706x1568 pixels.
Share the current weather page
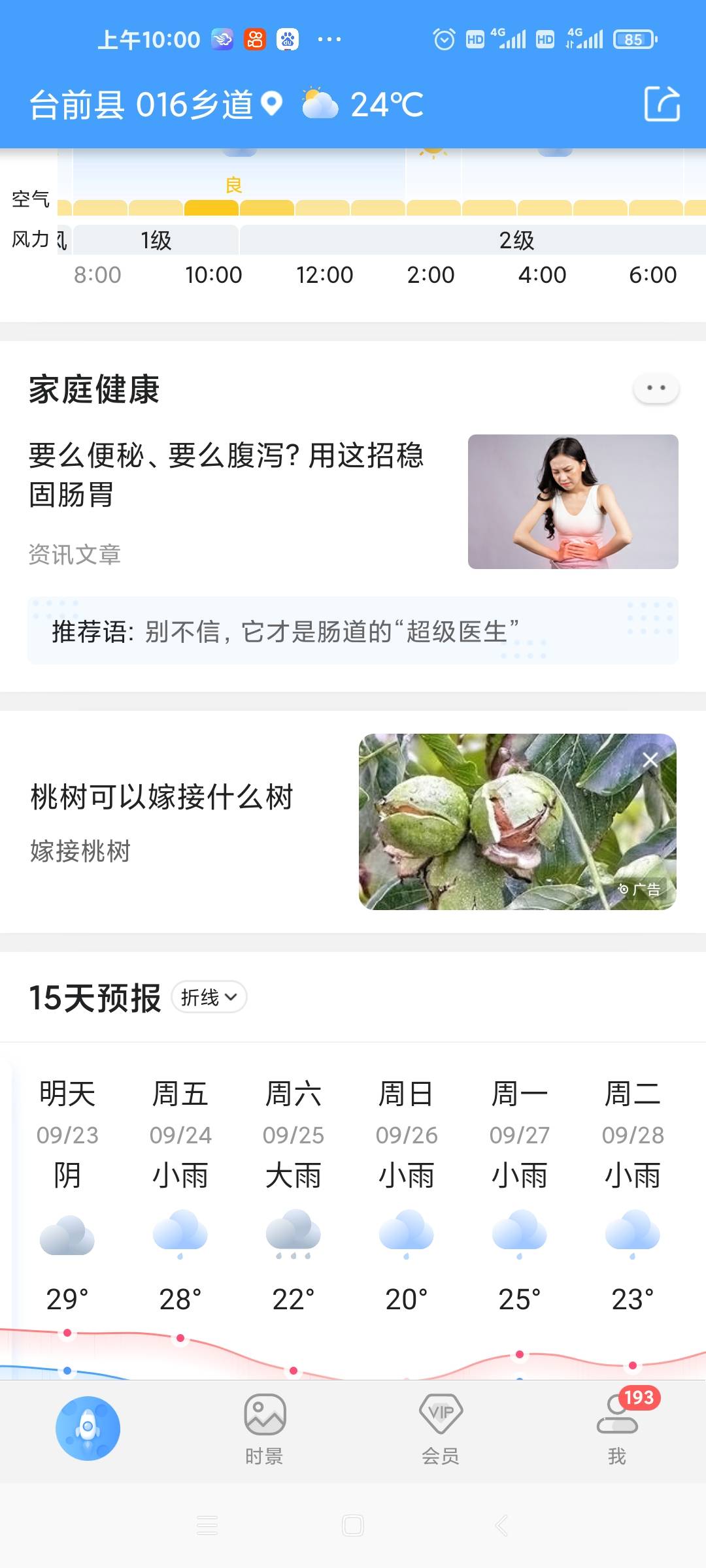click(662, 104)
